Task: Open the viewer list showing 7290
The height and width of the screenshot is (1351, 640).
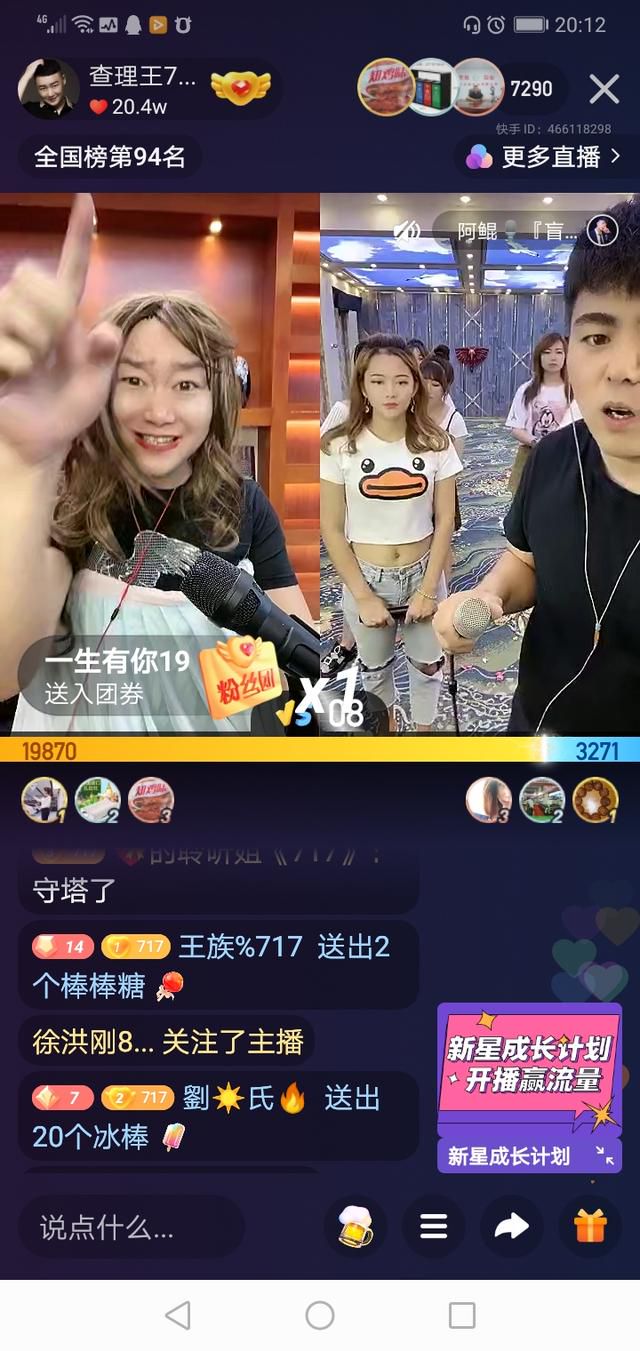Action: (531, 89)
